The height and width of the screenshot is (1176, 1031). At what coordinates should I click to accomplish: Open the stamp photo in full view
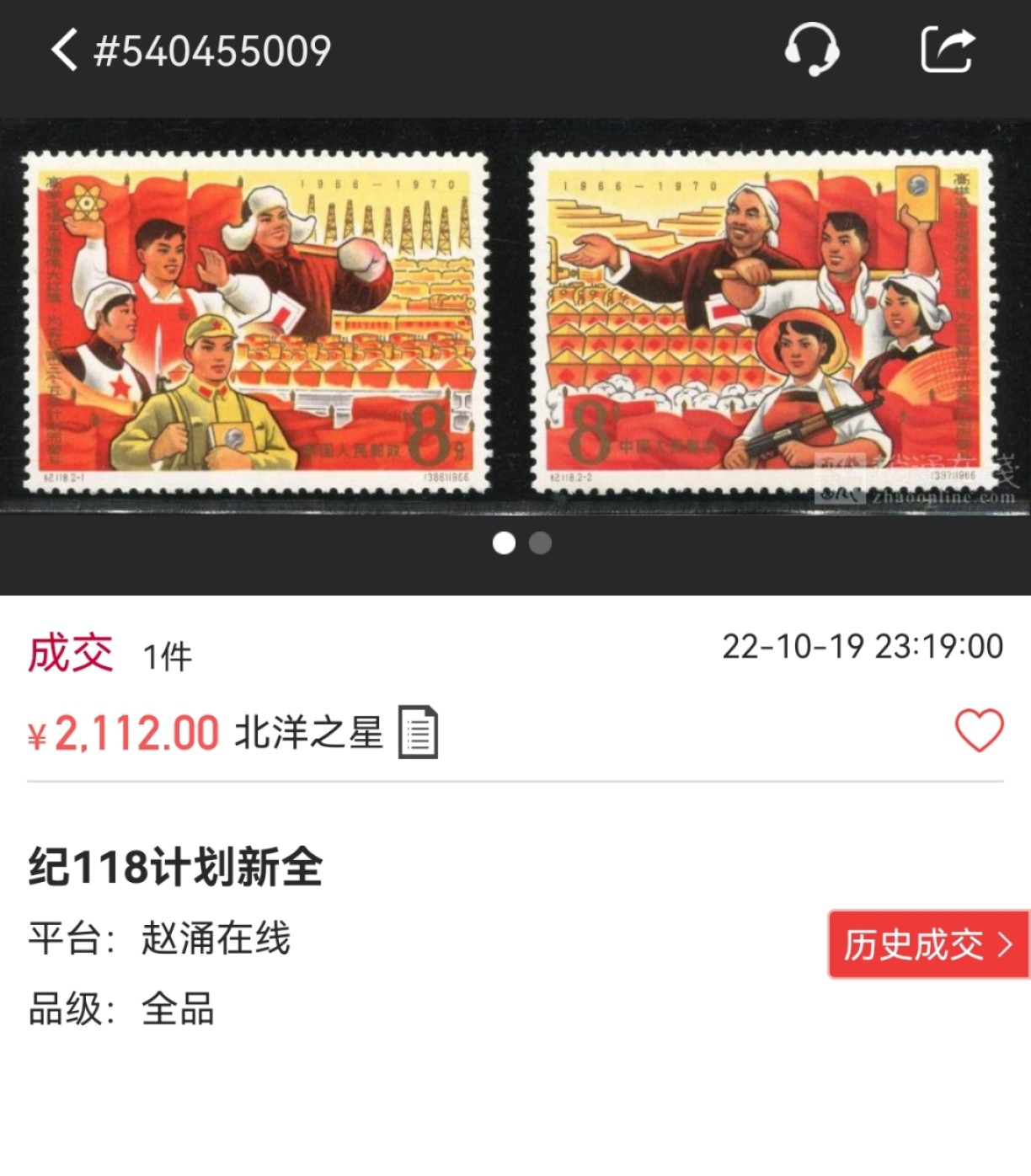click(515, 320)
